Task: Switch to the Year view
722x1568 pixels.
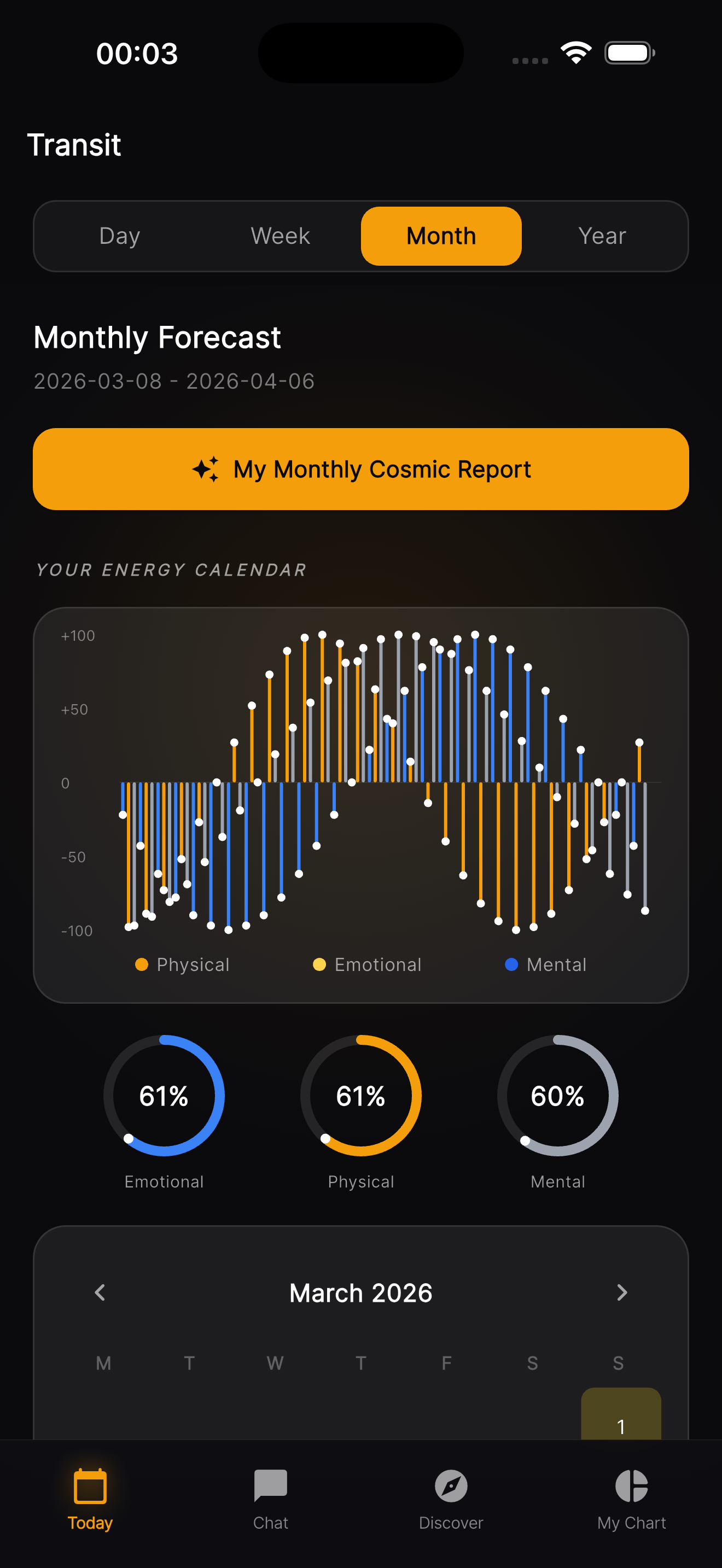Action: [x=602, y=236]
